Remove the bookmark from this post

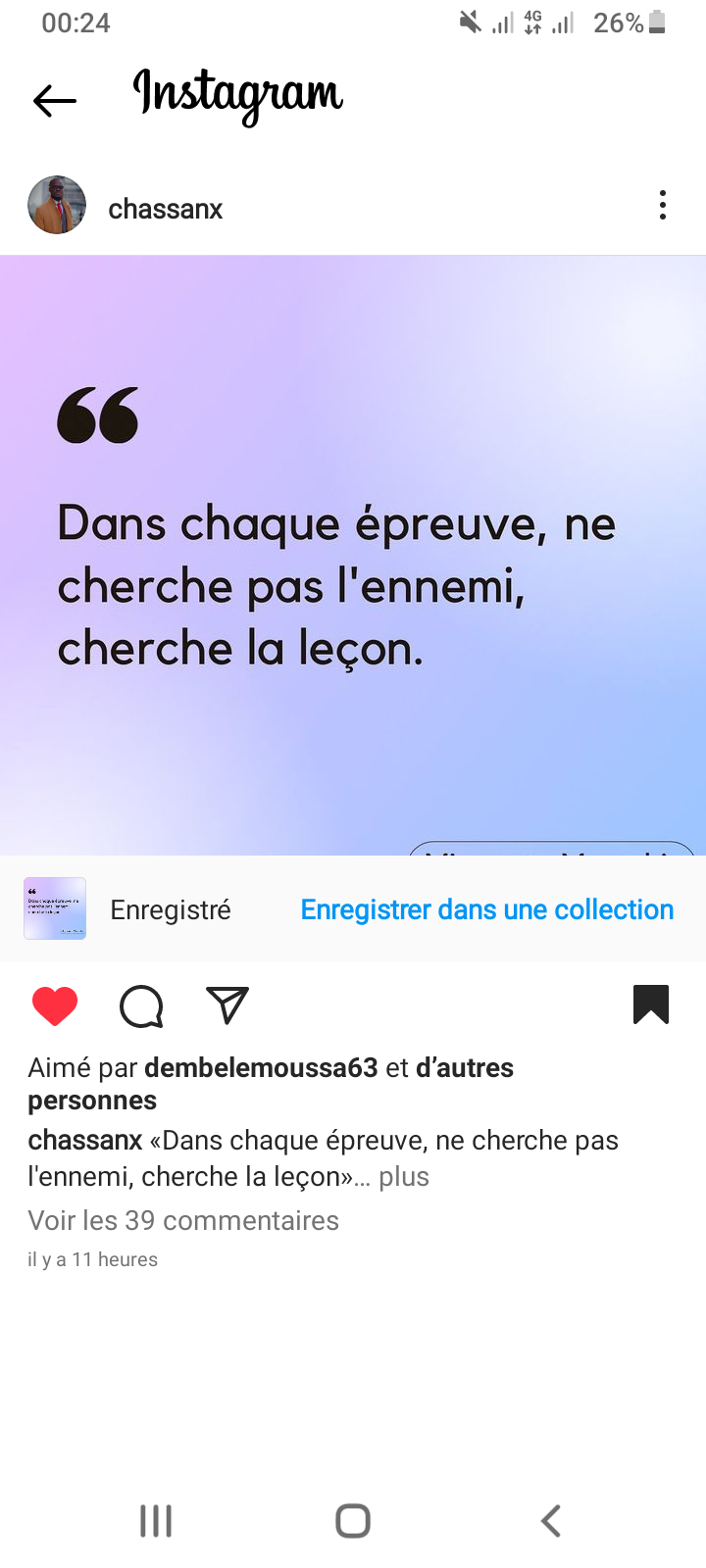coord(651,1004)
